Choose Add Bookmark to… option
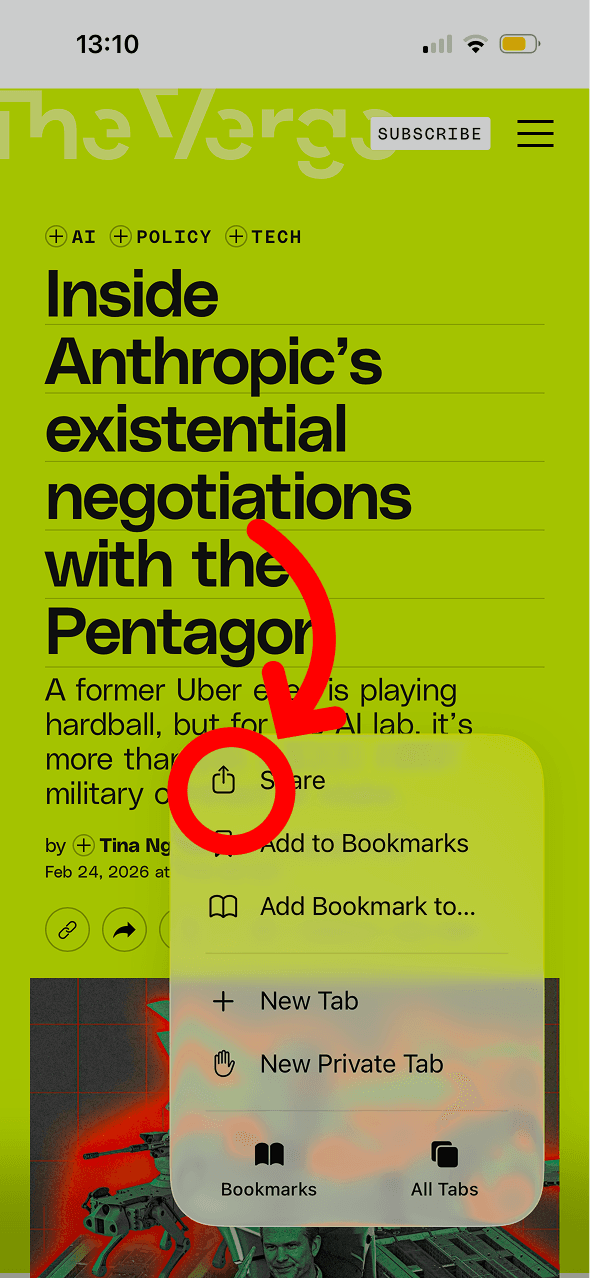The image size is (590, 1278). (357, 907)
